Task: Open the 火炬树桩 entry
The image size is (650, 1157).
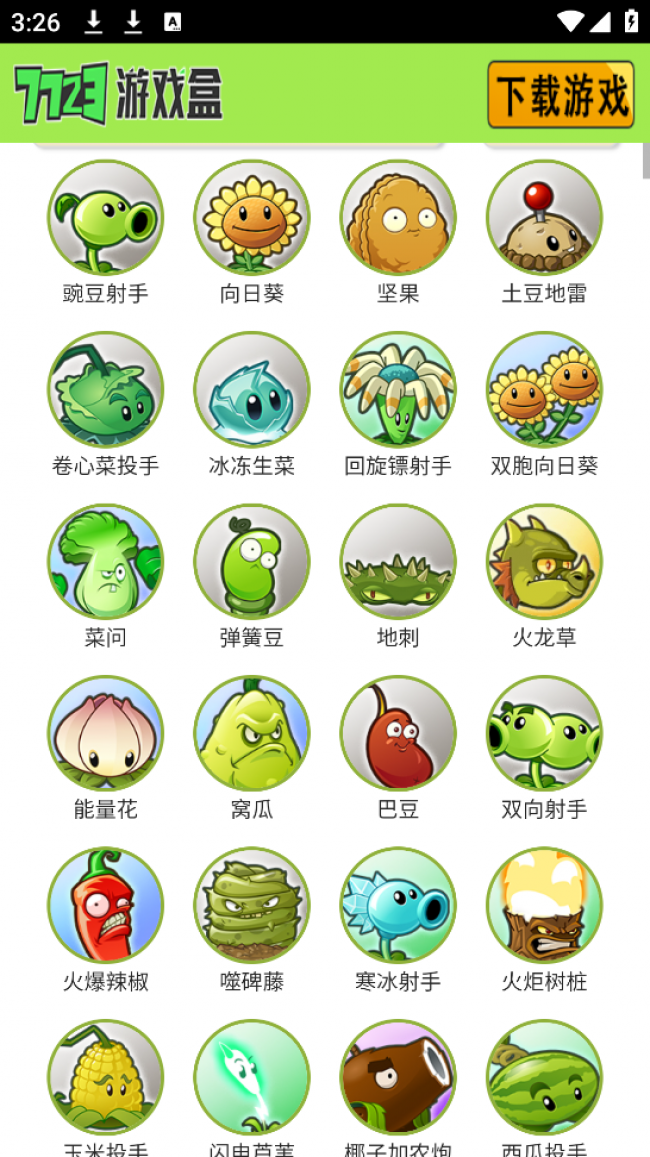Action: click(544, 906)
